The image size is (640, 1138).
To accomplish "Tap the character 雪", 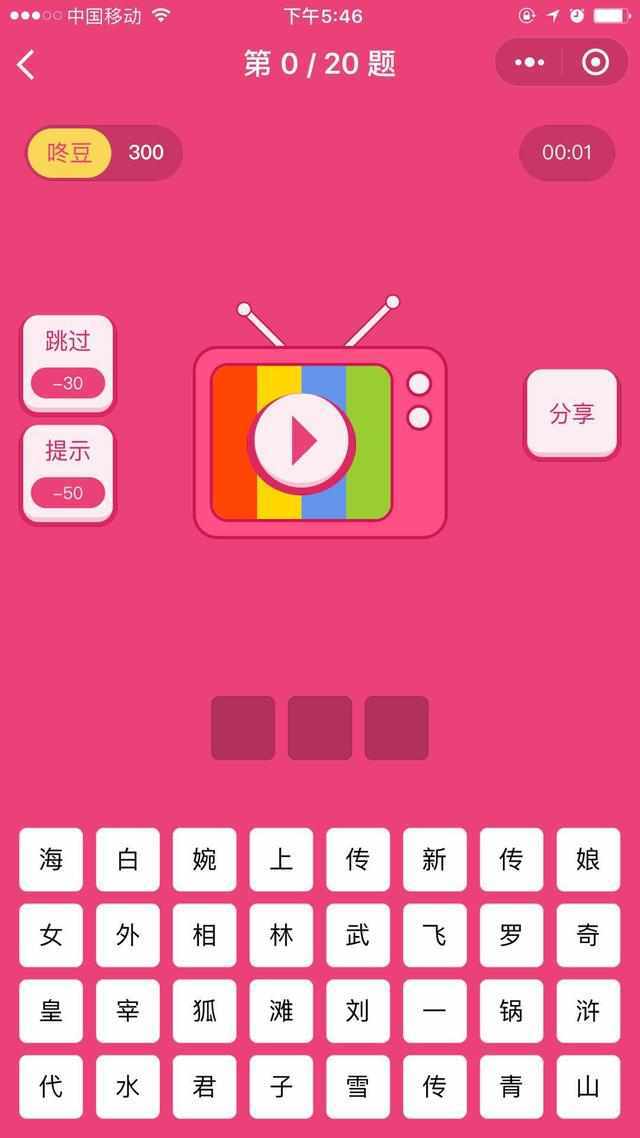I will [358, 1087].
